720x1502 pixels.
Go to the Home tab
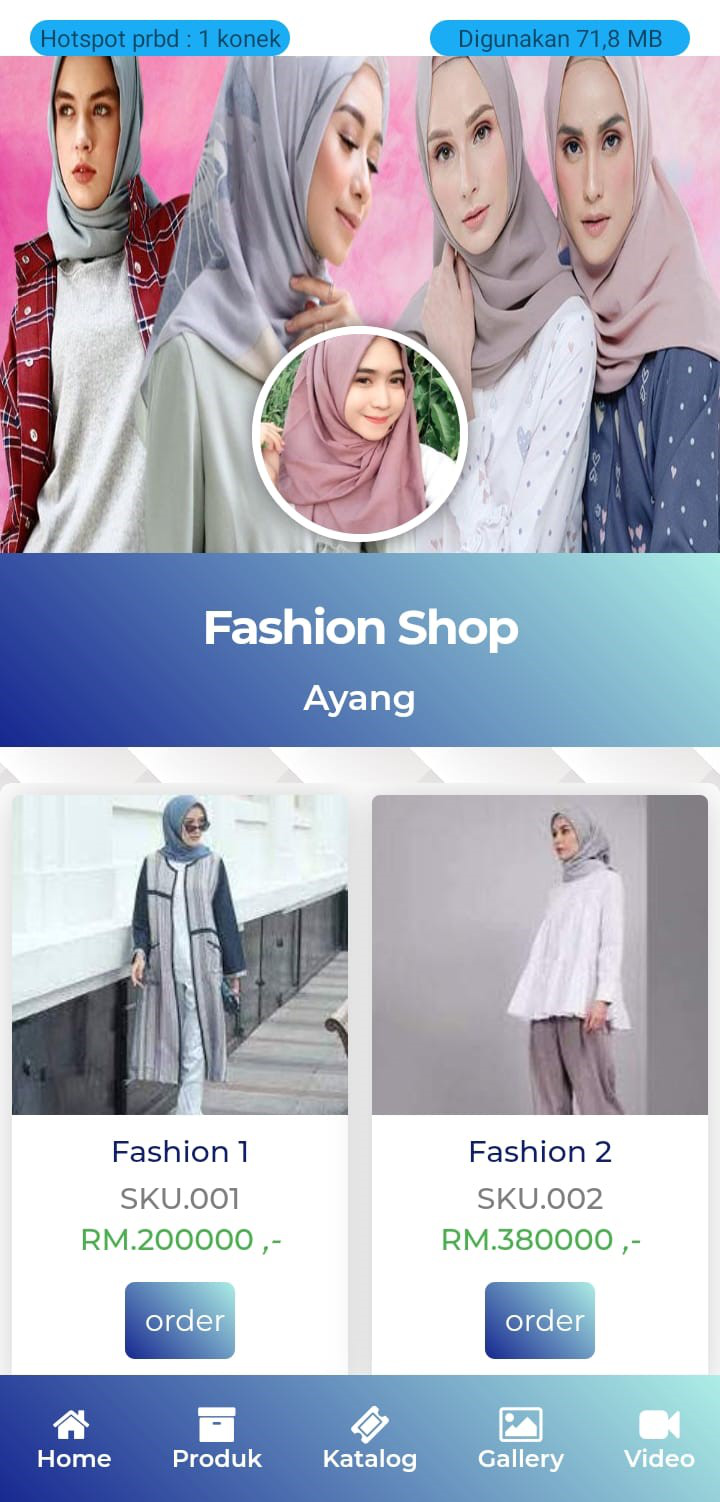click(x=73, y=1438)
